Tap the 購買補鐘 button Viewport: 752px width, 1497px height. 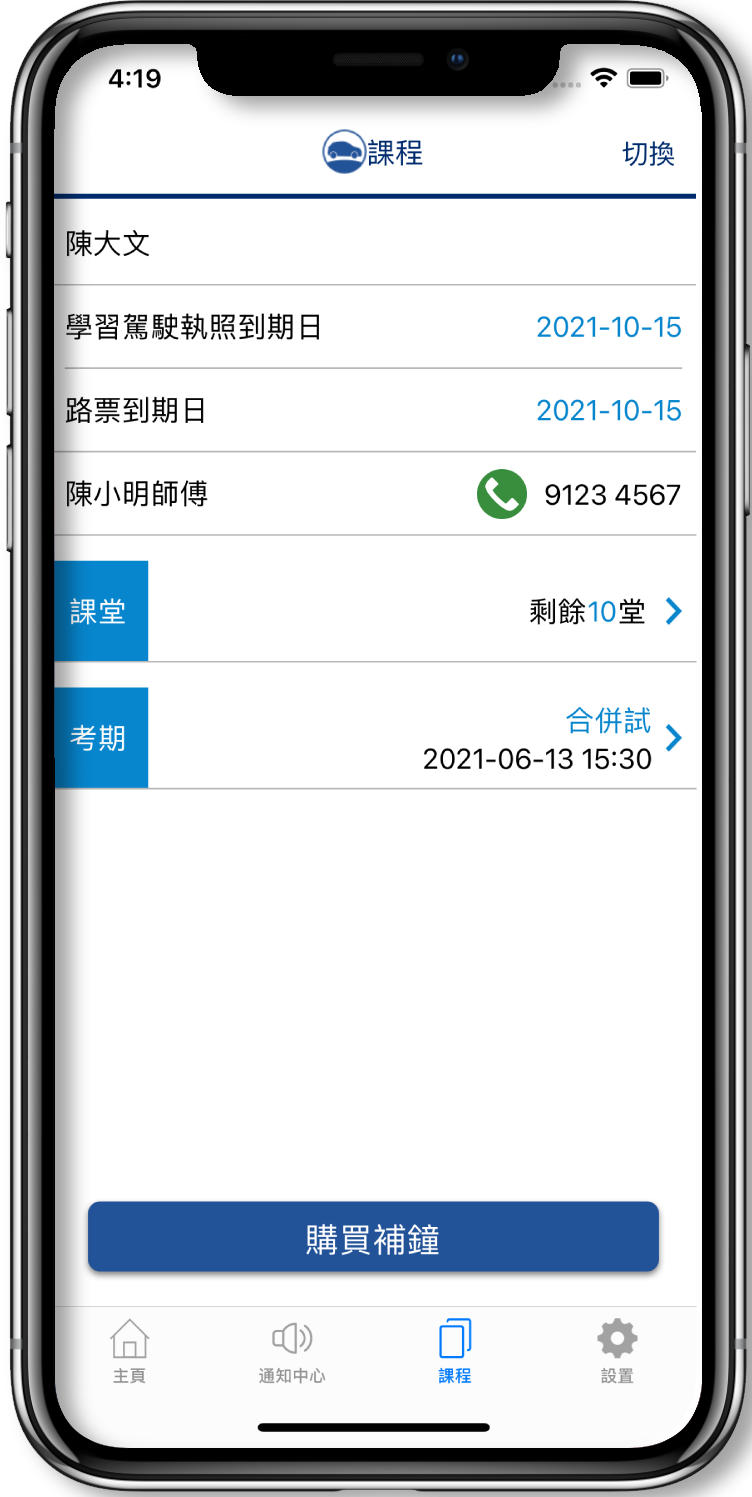click(x=373, y=1237)
